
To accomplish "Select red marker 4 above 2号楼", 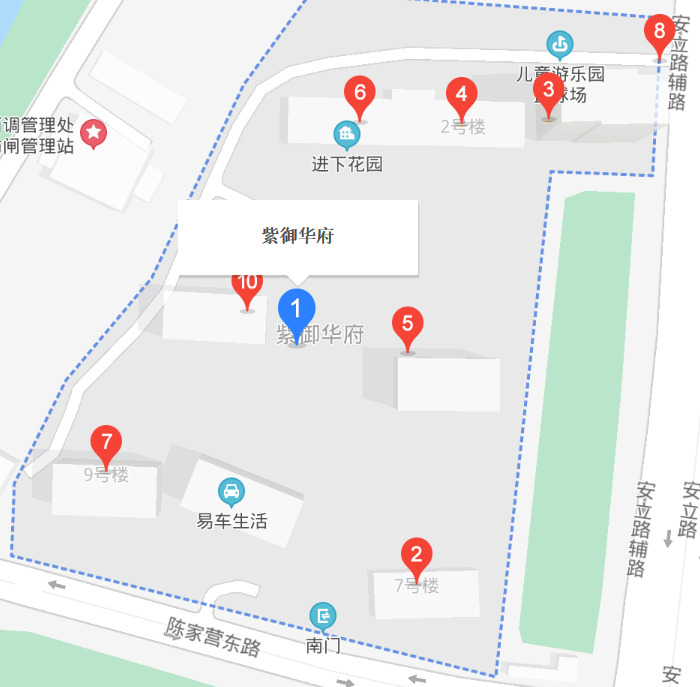I will pyautogui.click(x=460, y=96).
